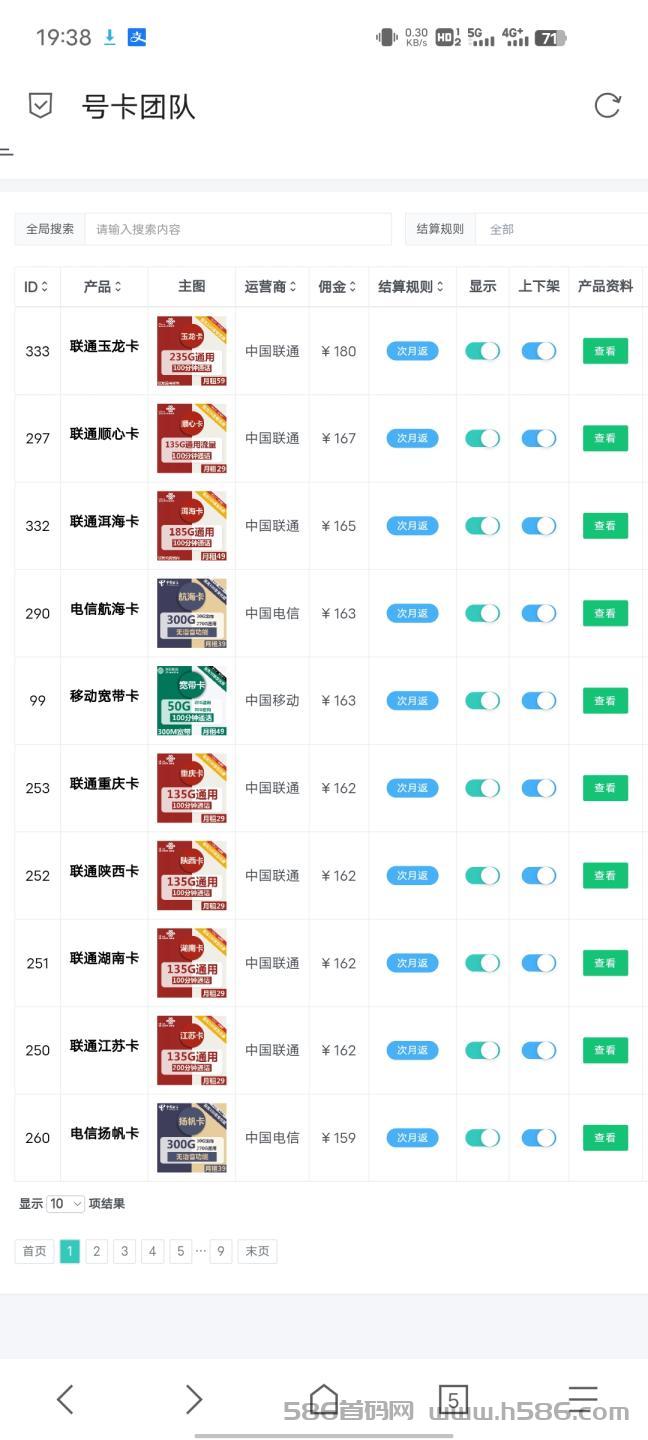
Task: View product materials for 联通湖南卡
Action: point(605,963)
